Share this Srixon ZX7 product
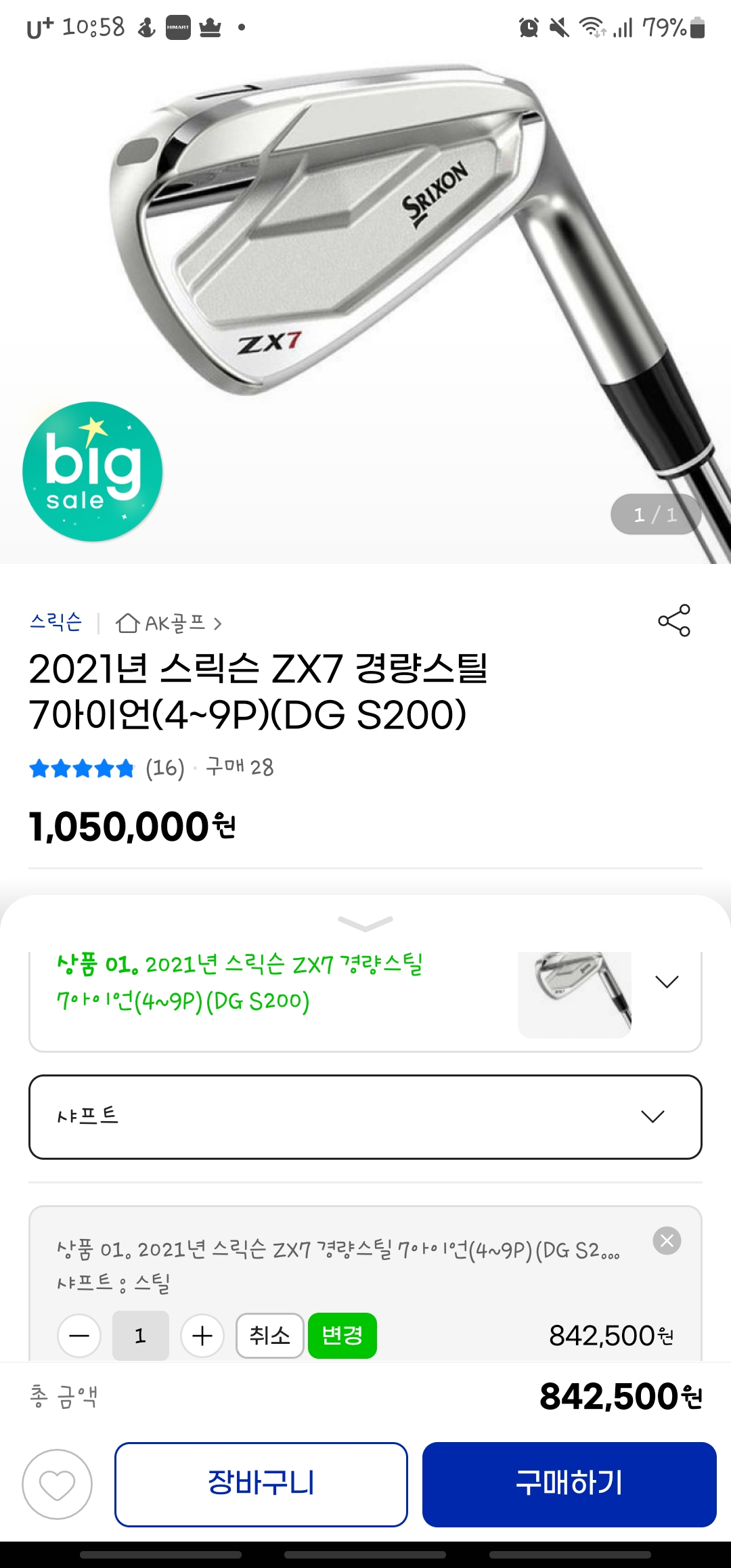The image size is (731, 1568). (674, 620)
